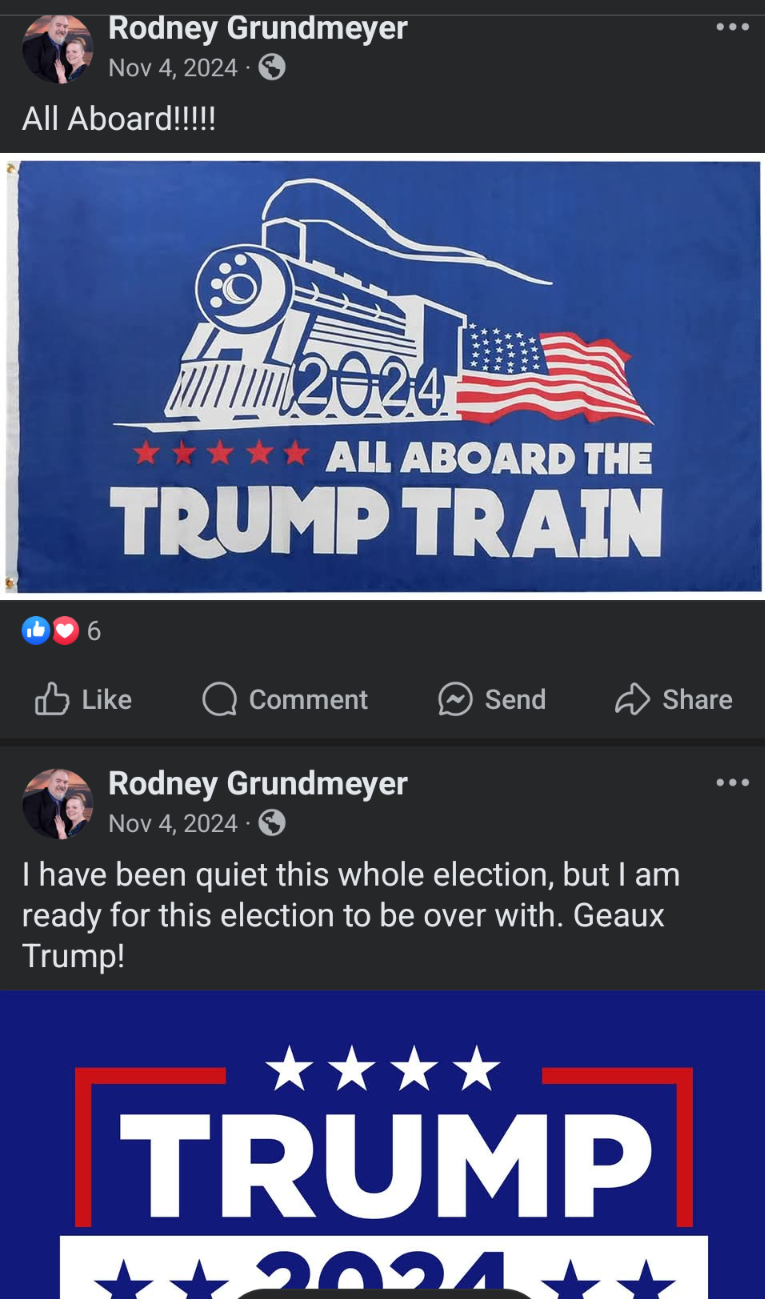Tap the profile picture on the 'All Aboard!!!!!' post
This screenshot has width=765, height=1299.
57,48
